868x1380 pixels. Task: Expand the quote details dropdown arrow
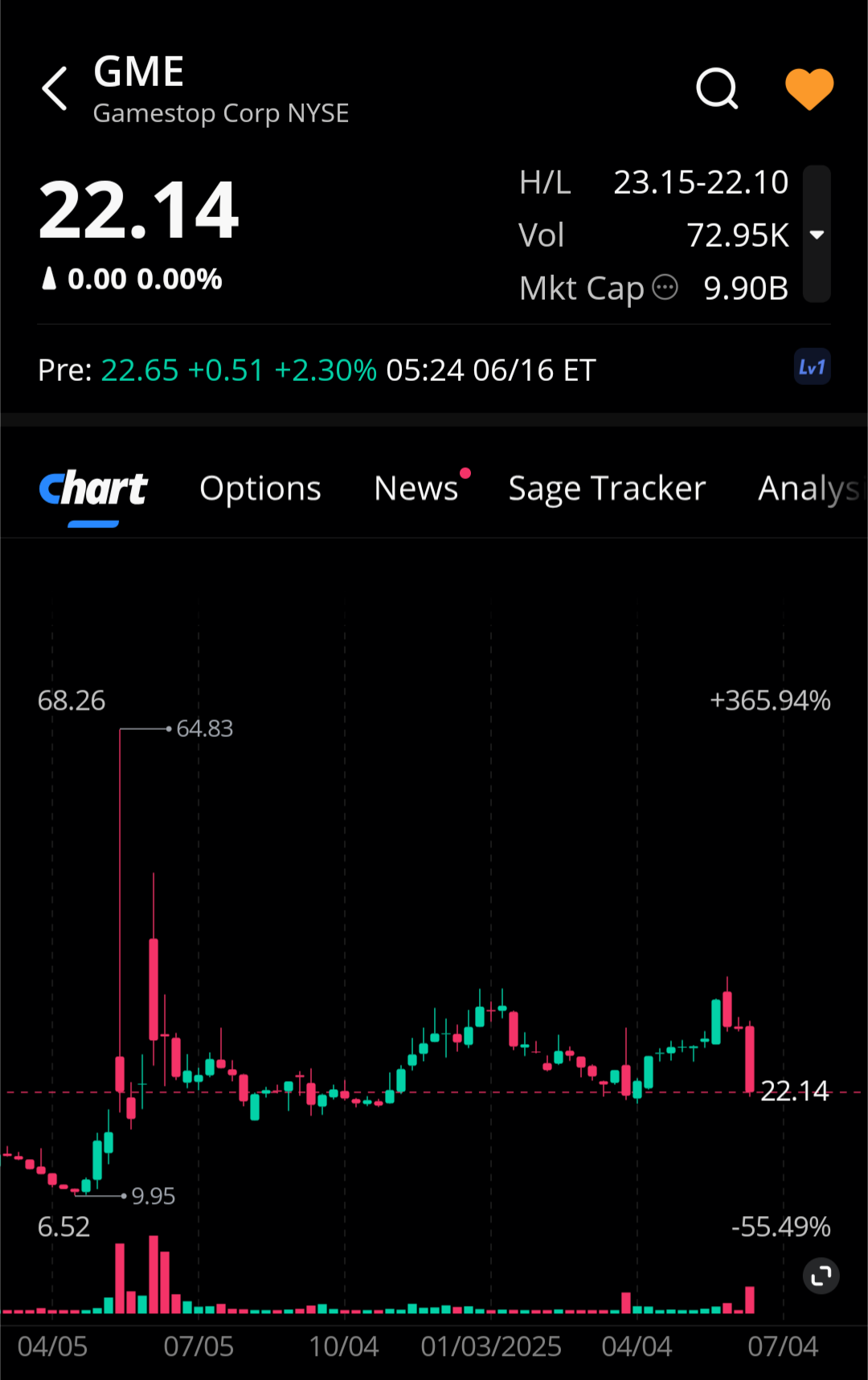pos(817,235)
